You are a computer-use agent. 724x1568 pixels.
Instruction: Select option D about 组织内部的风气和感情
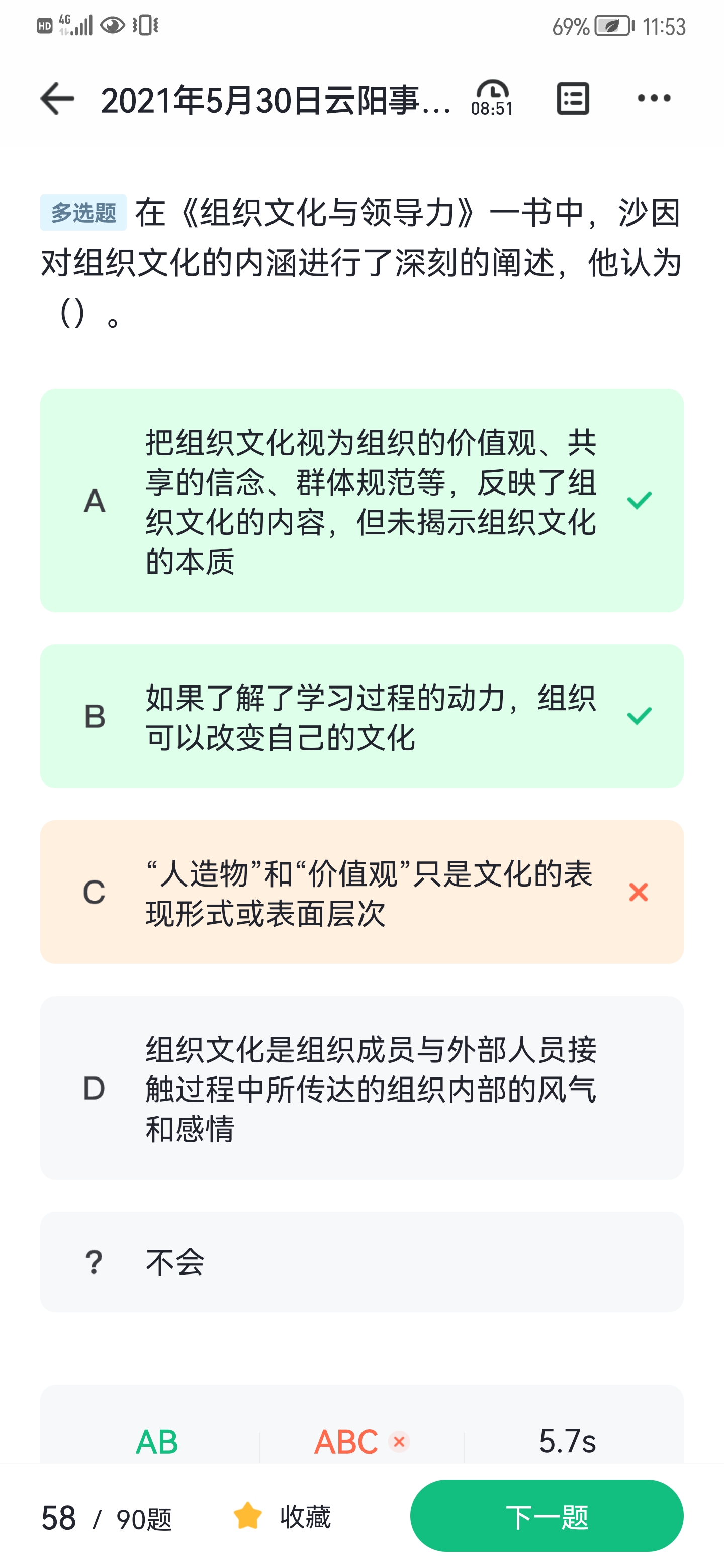pos(361,1088)
